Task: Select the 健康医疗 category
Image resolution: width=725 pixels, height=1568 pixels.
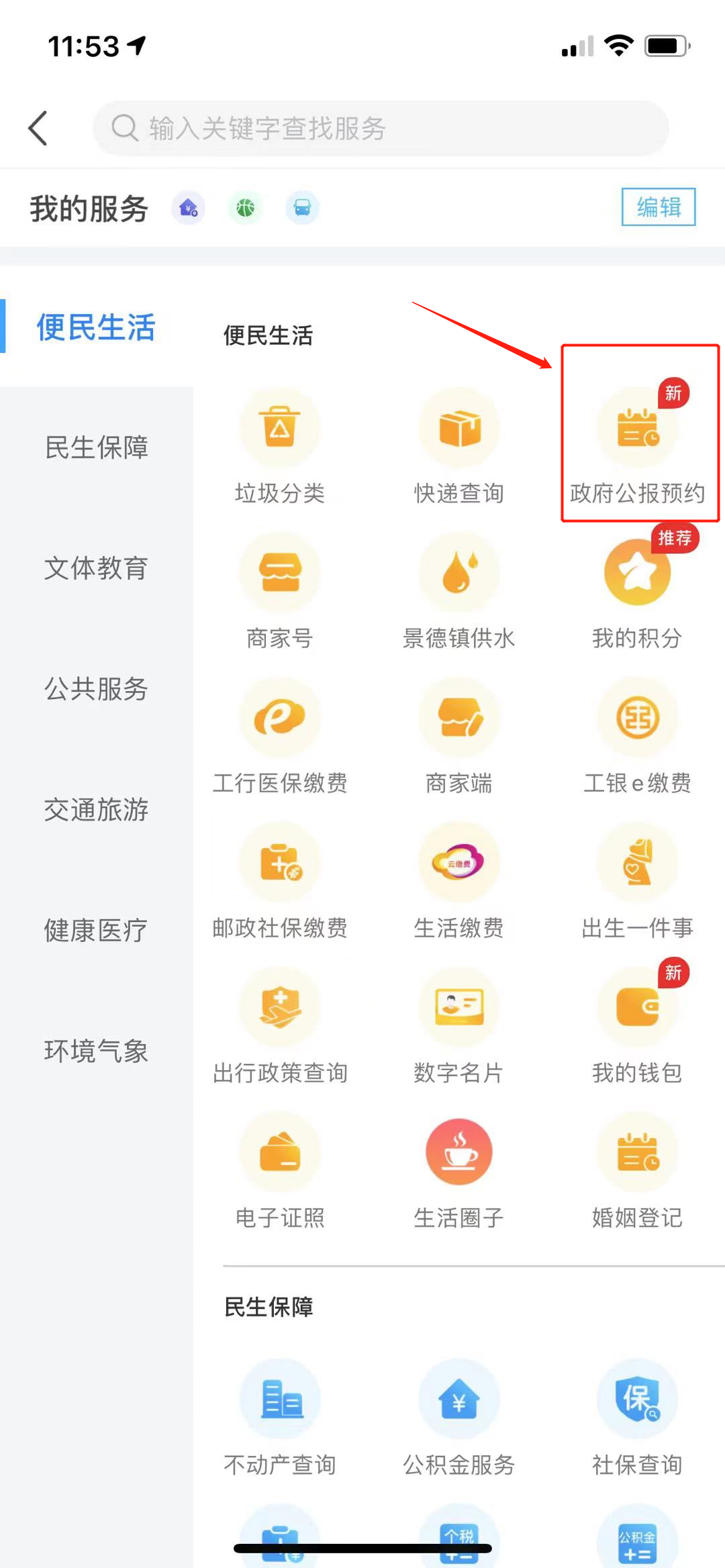Action: [x=97, y=931]
